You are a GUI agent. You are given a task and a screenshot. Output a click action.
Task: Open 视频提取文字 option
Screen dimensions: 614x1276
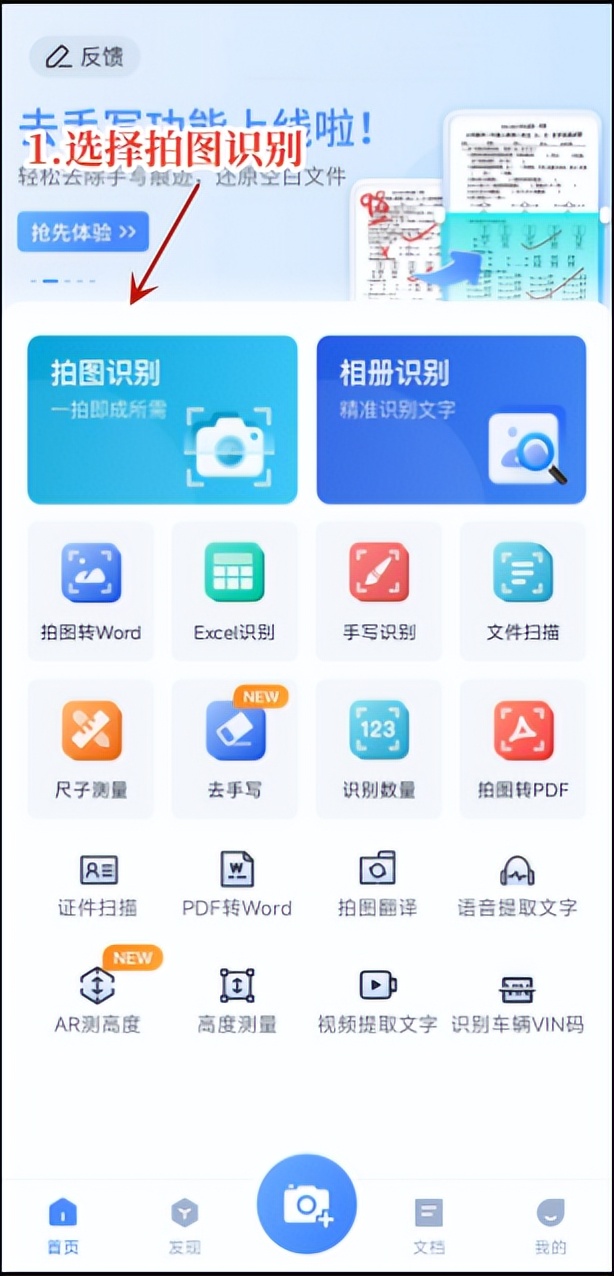click(x=377, y=1001)
